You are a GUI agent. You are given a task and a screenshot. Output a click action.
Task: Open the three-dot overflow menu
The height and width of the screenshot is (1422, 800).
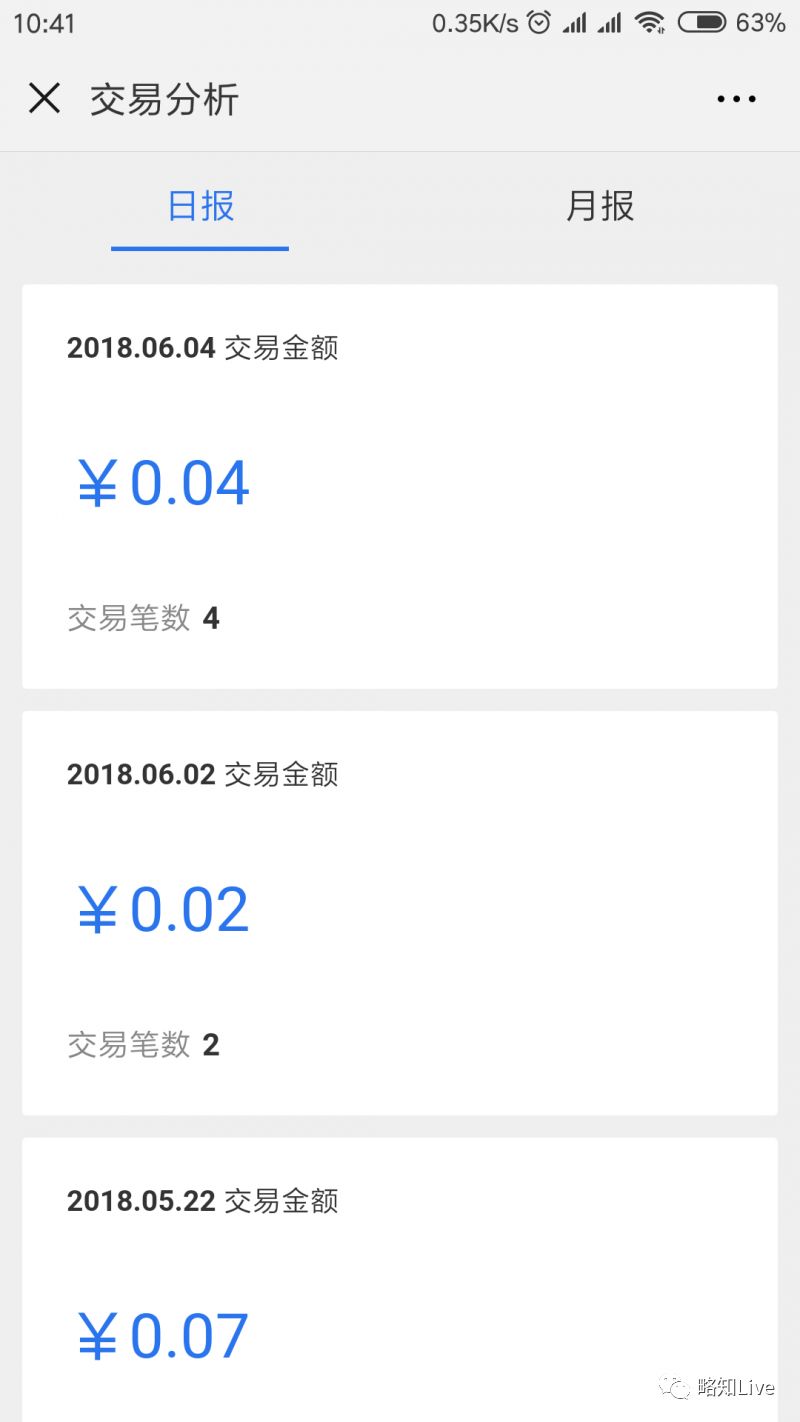tap(736, 99)
